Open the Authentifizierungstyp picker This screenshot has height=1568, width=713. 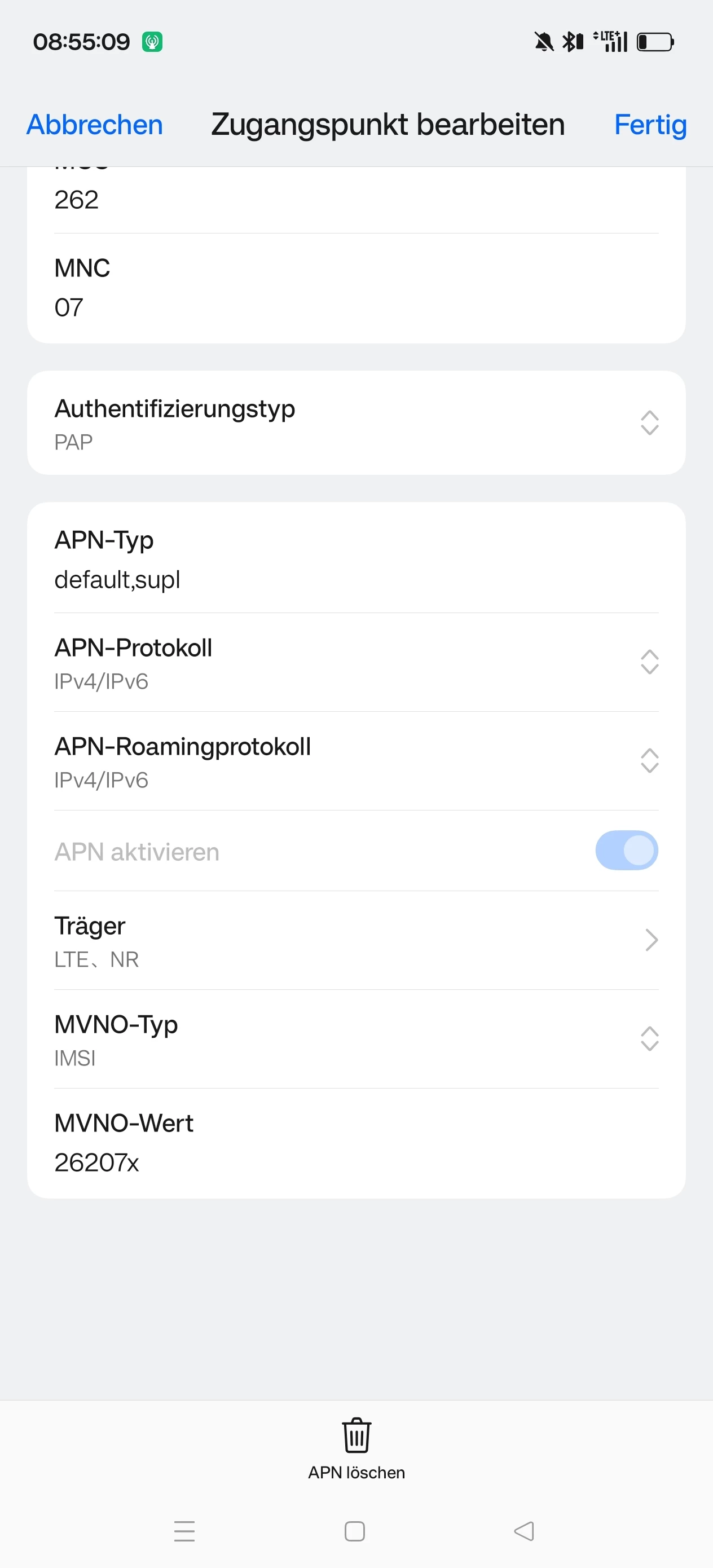coord(356,423)
